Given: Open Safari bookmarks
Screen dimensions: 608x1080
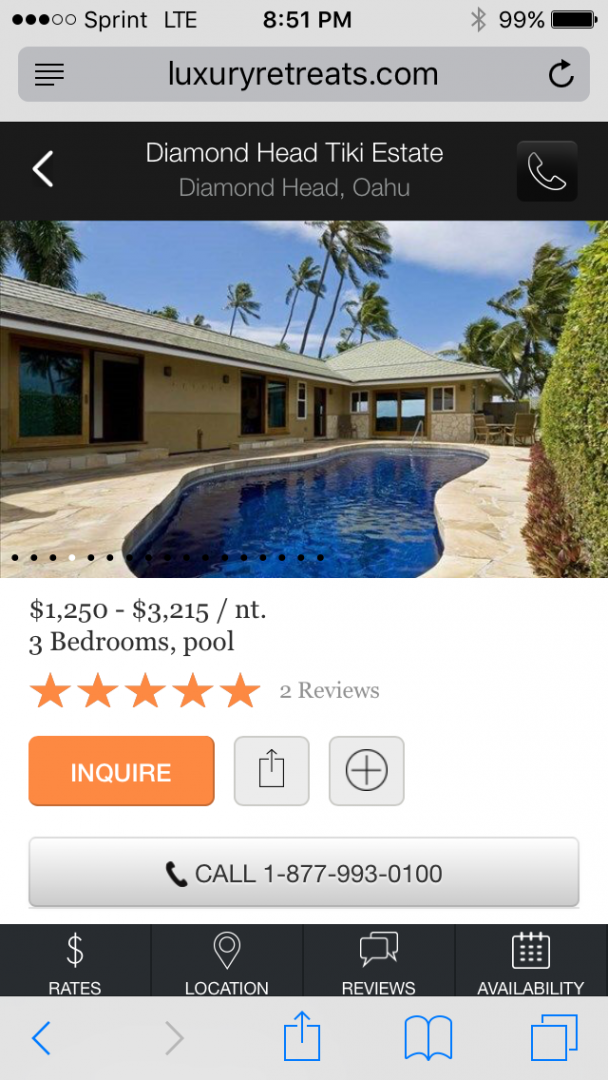Looking at the screenshot, I should click(428, 1038).
